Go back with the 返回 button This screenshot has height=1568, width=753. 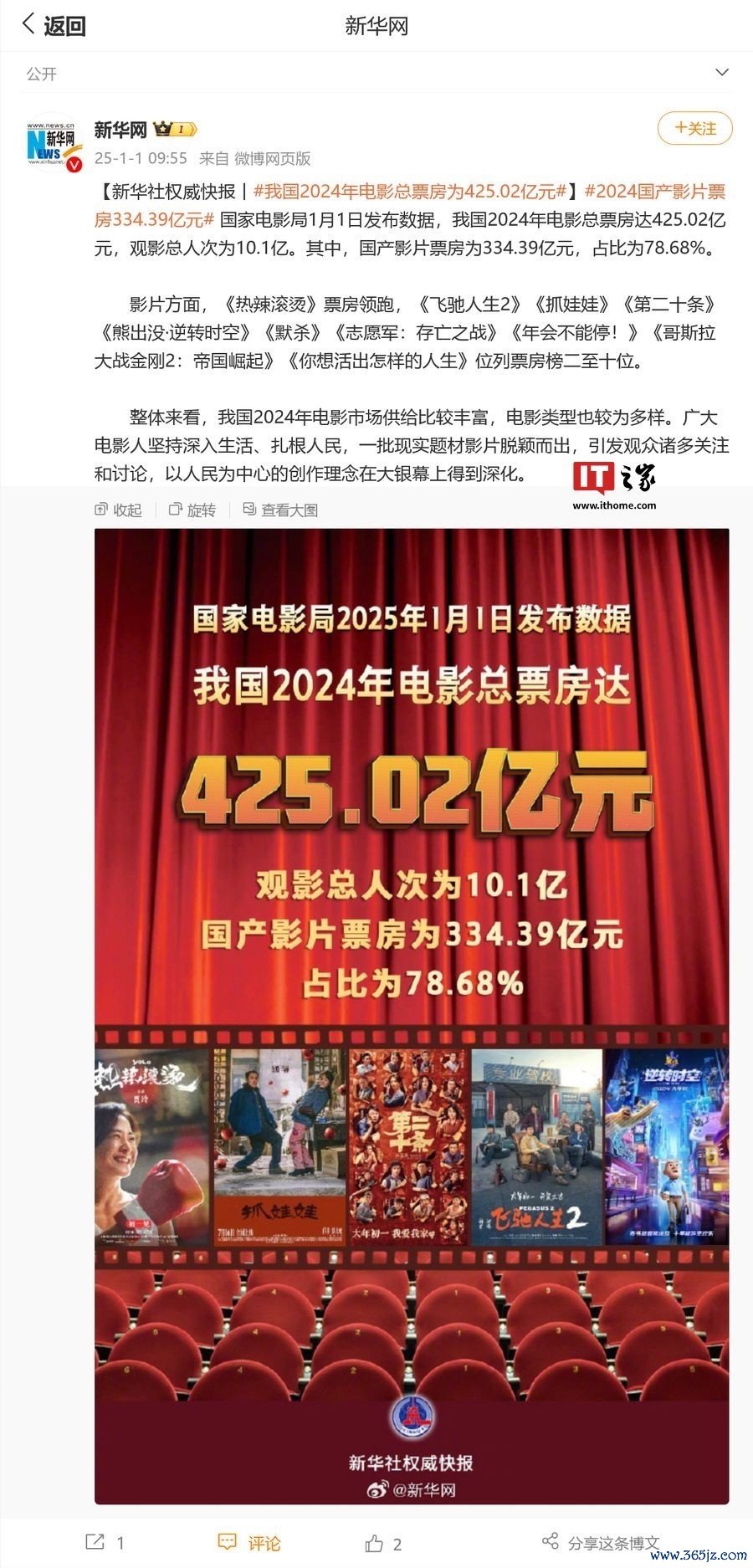point(52,25)
